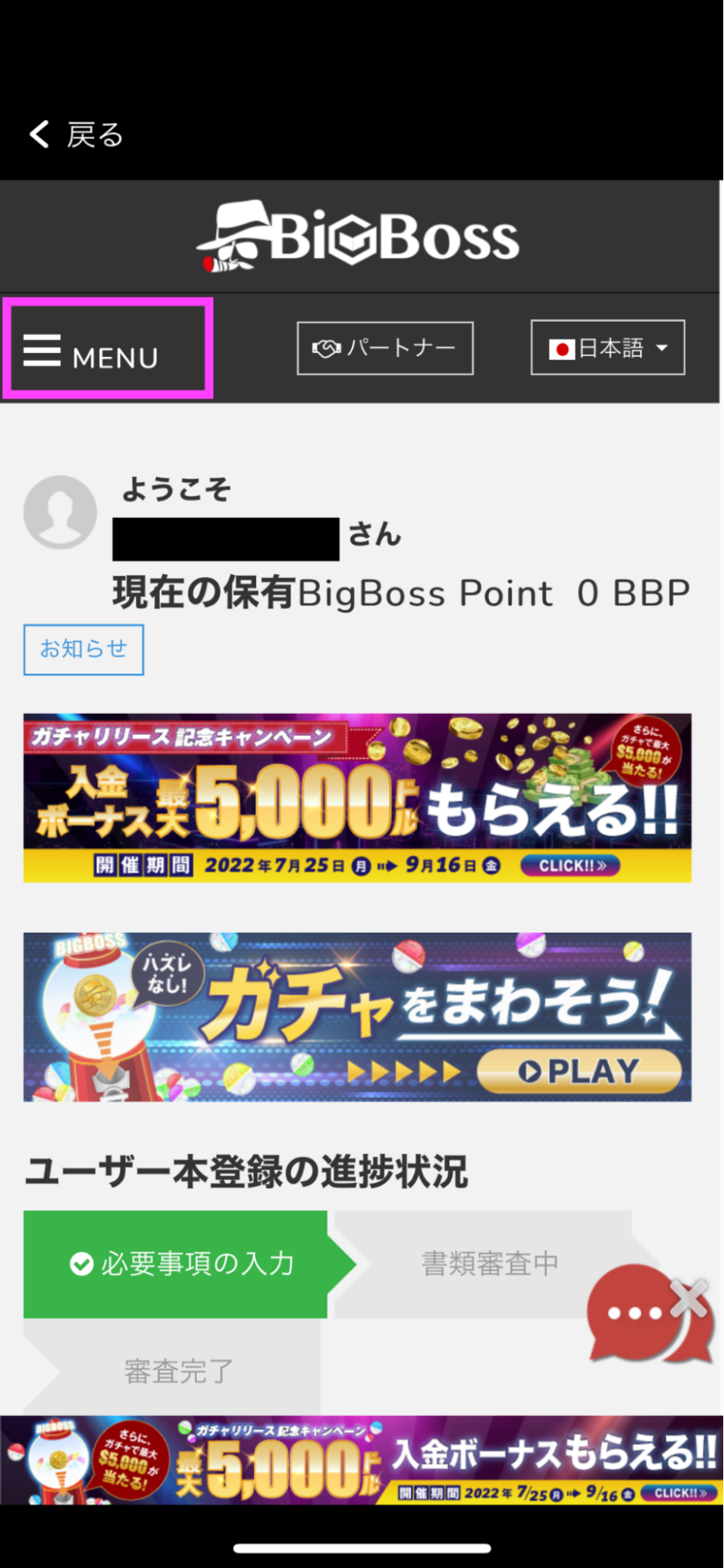The height and width of the screenshot is (1568, 724).
Task: Expand the 日本語 language dropdown
Action: coord(607,348)
